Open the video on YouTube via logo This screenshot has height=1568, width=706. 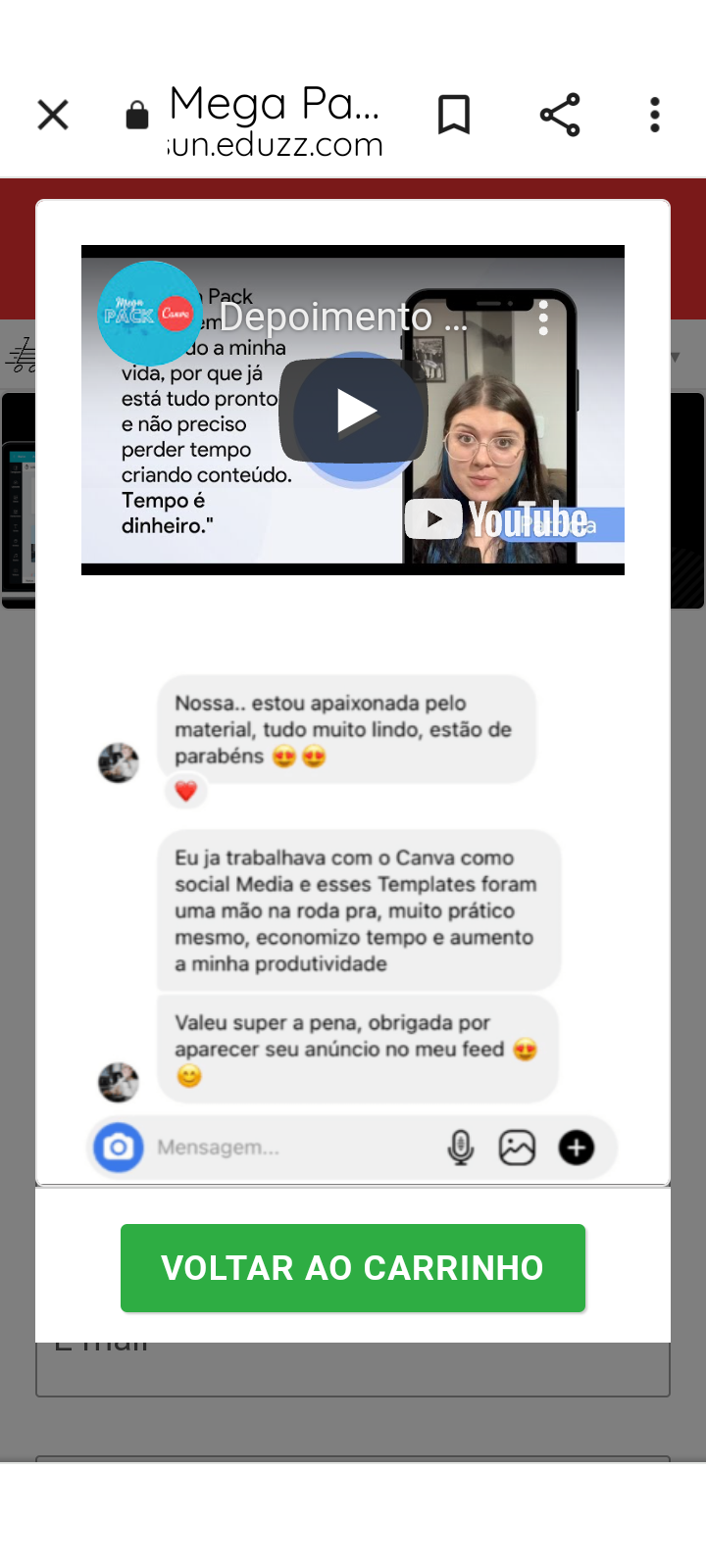click(x=500, y=519)
